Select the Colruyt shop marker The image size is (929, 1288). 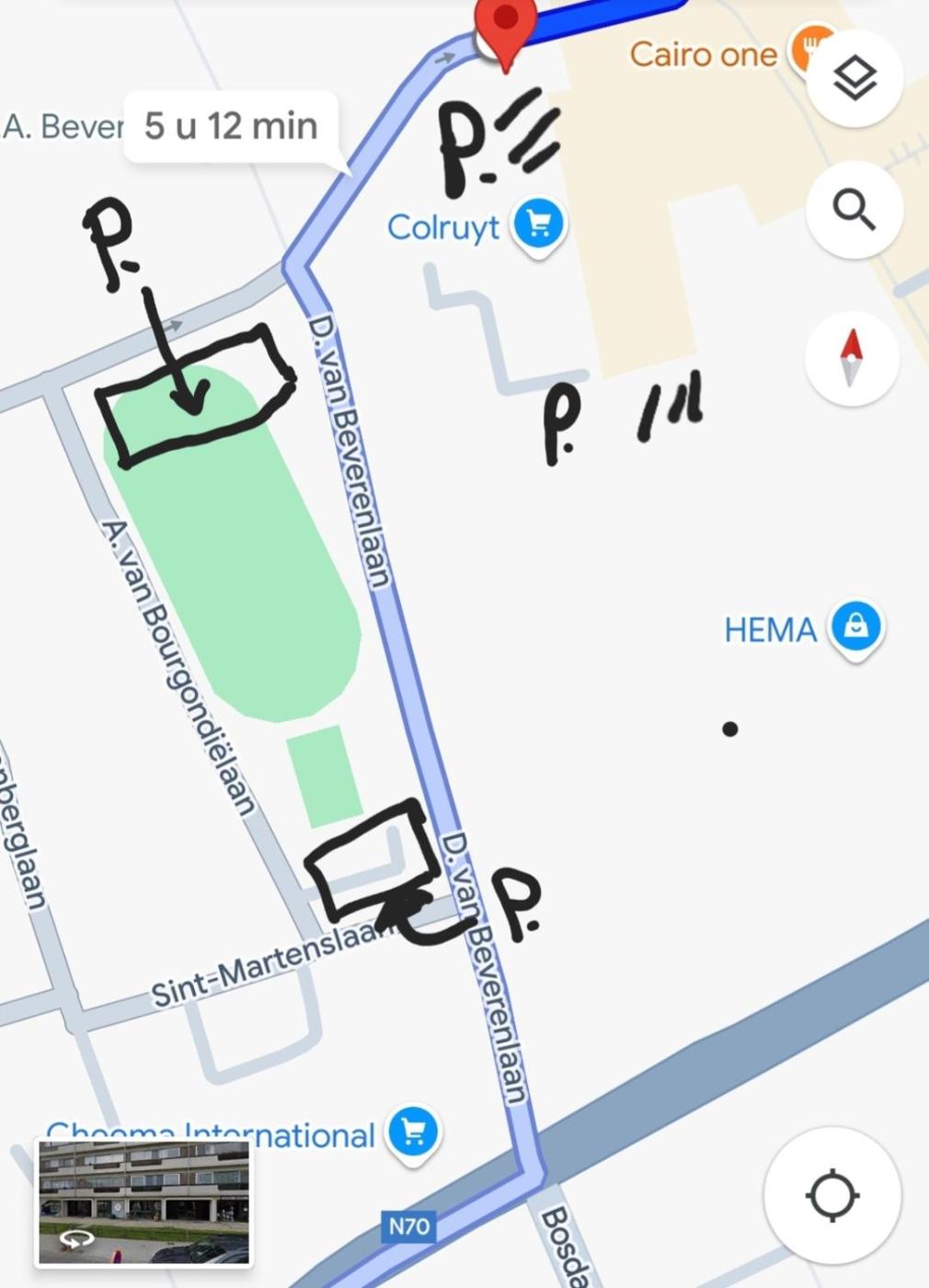point(538,225)
